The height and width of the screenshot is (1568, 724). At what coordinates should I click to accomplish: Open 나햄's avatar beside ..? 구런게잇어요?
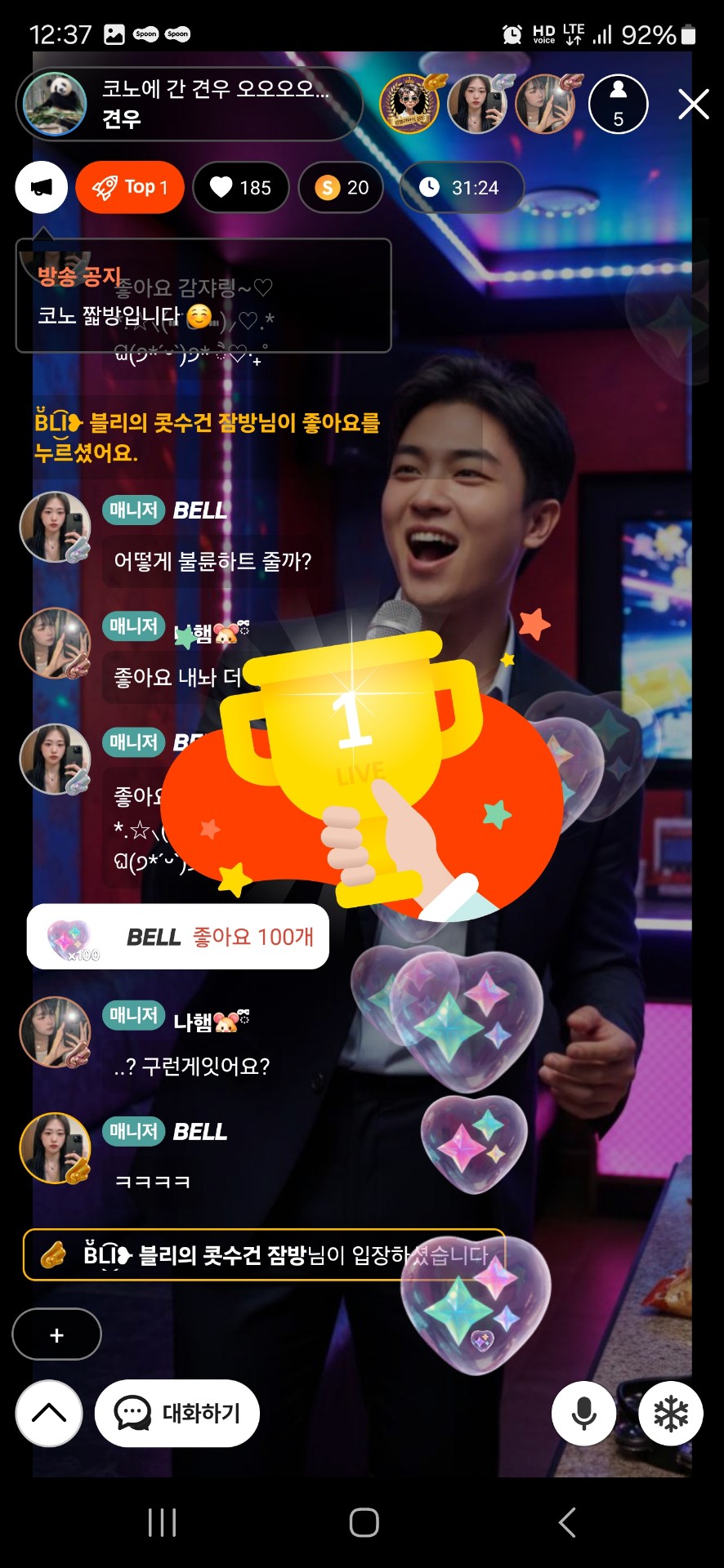click(x=55, y=1032)
